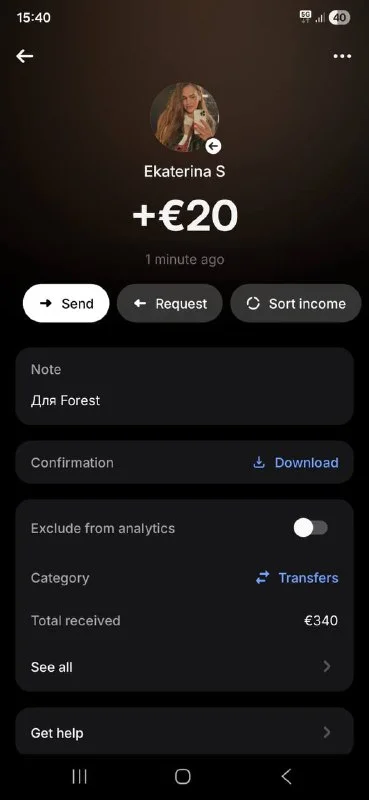Download the transfer confirmation
This screenshot has height=800, width=369.
pyautogui.click(x=296, y=463)
